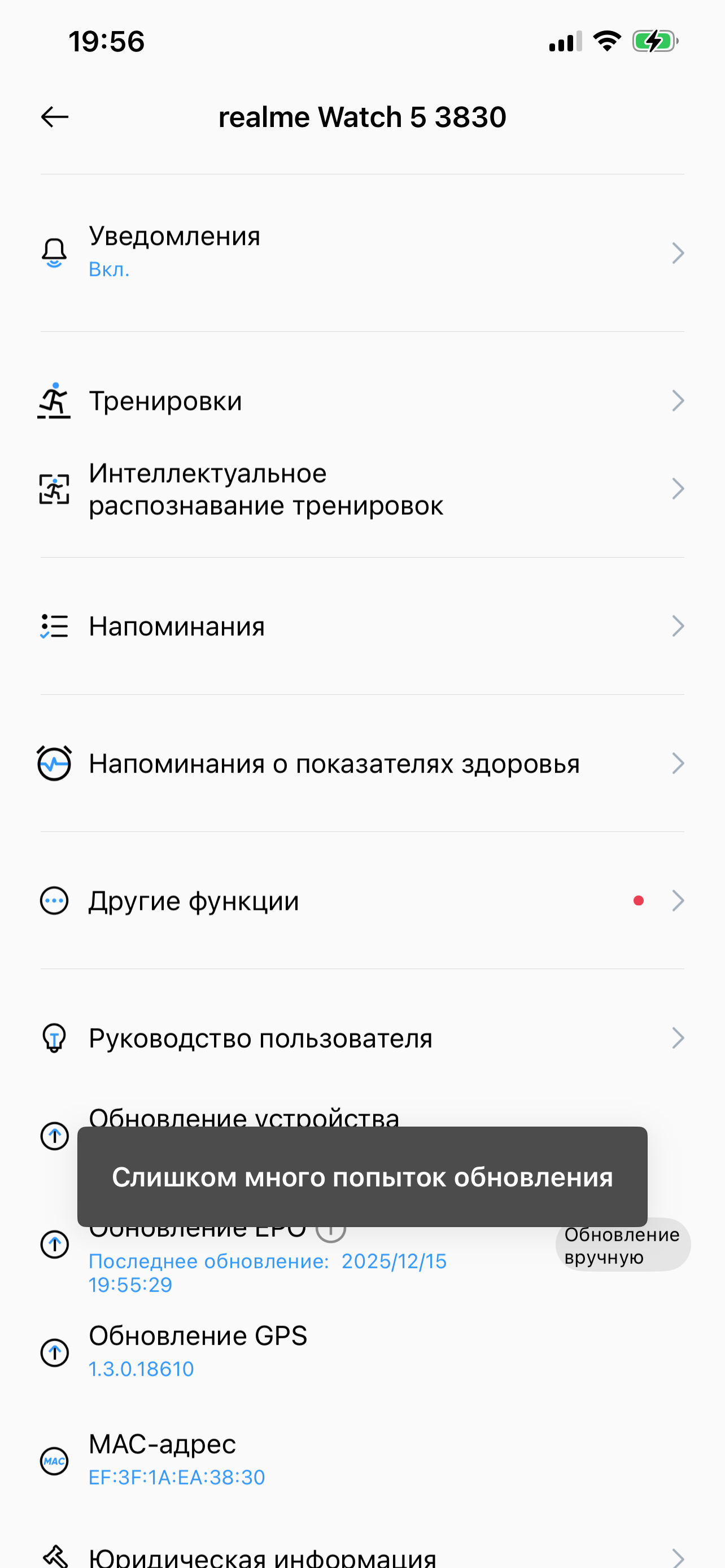Go back using the arrow icon
This screenshot has height=1568, width=725.
click(x=55, y=117)
